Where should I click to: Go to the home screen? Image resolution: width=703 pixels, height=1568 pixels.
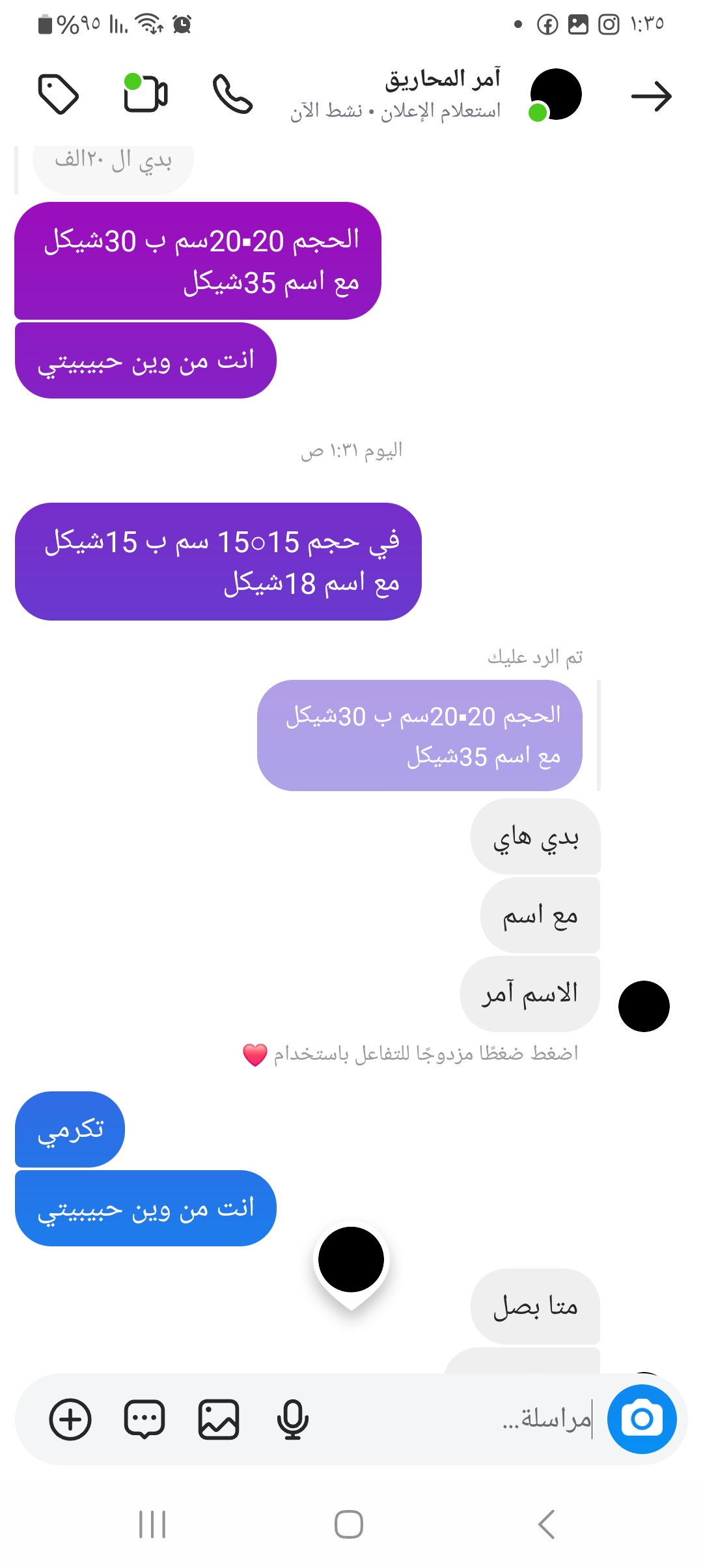point(349,1524)
